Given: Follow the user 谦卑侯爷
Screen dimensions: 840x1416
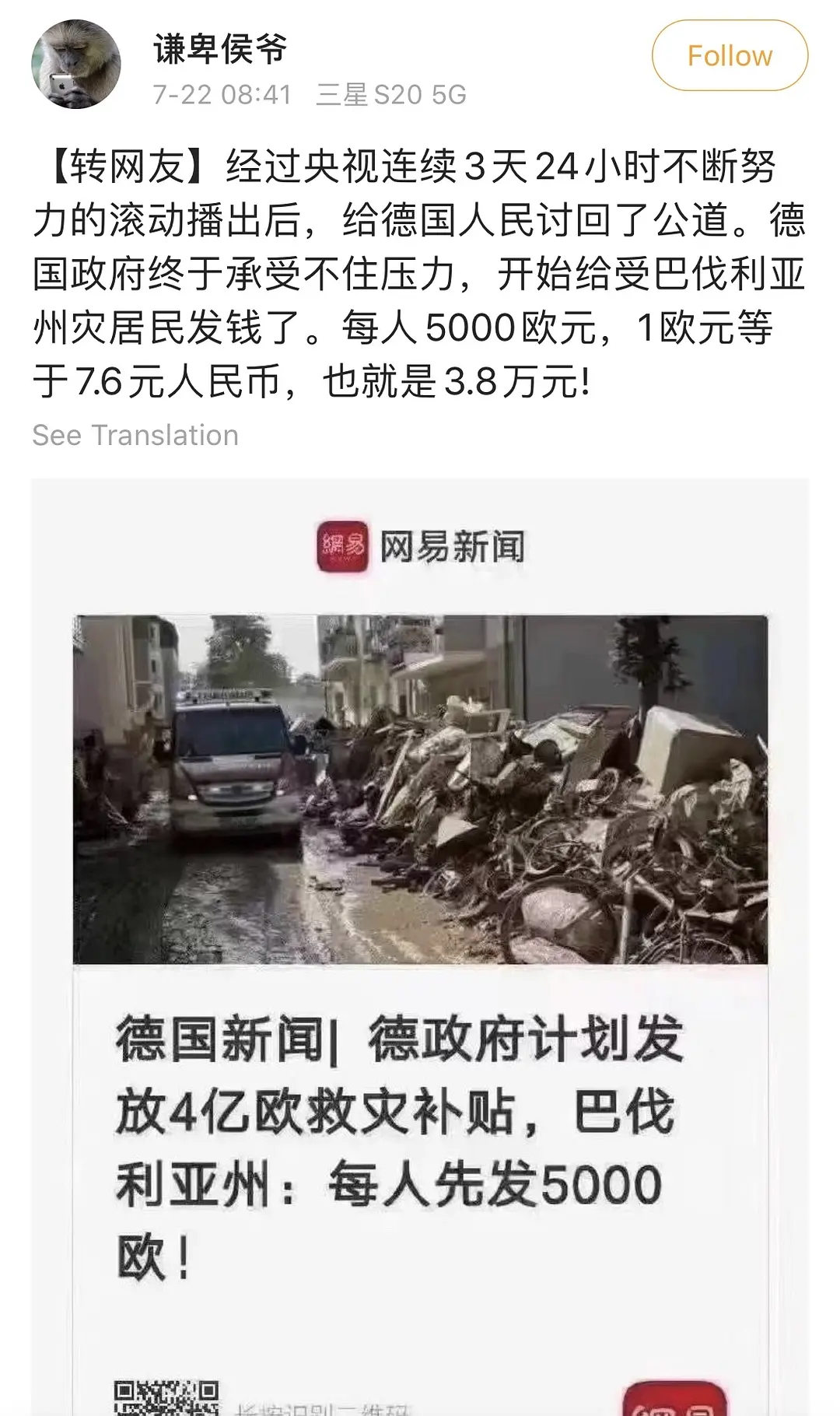Looking at the screenshot, I should point(729,56).
